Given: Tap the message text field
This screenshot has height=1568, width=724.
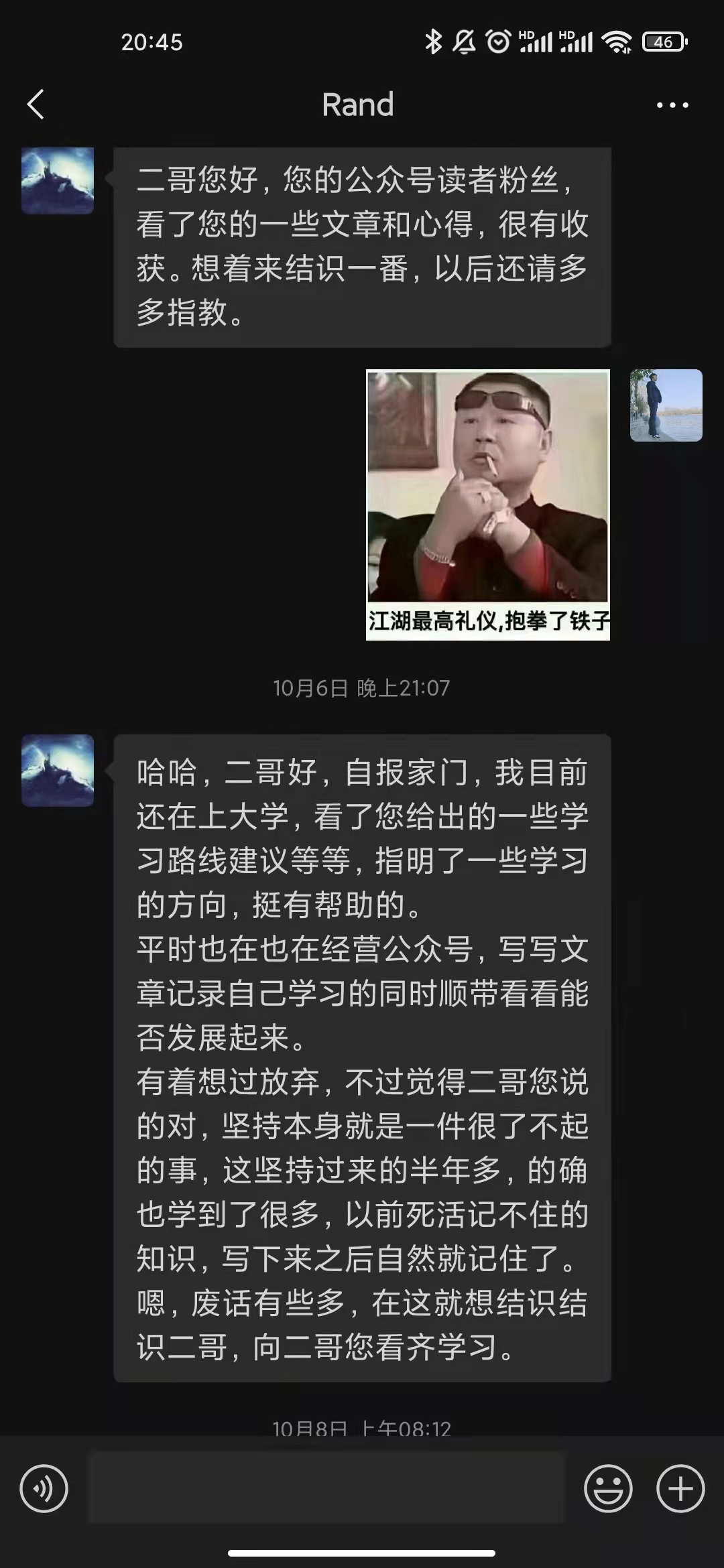Looking at the screenshot, I should click(x=327, y=1488).
